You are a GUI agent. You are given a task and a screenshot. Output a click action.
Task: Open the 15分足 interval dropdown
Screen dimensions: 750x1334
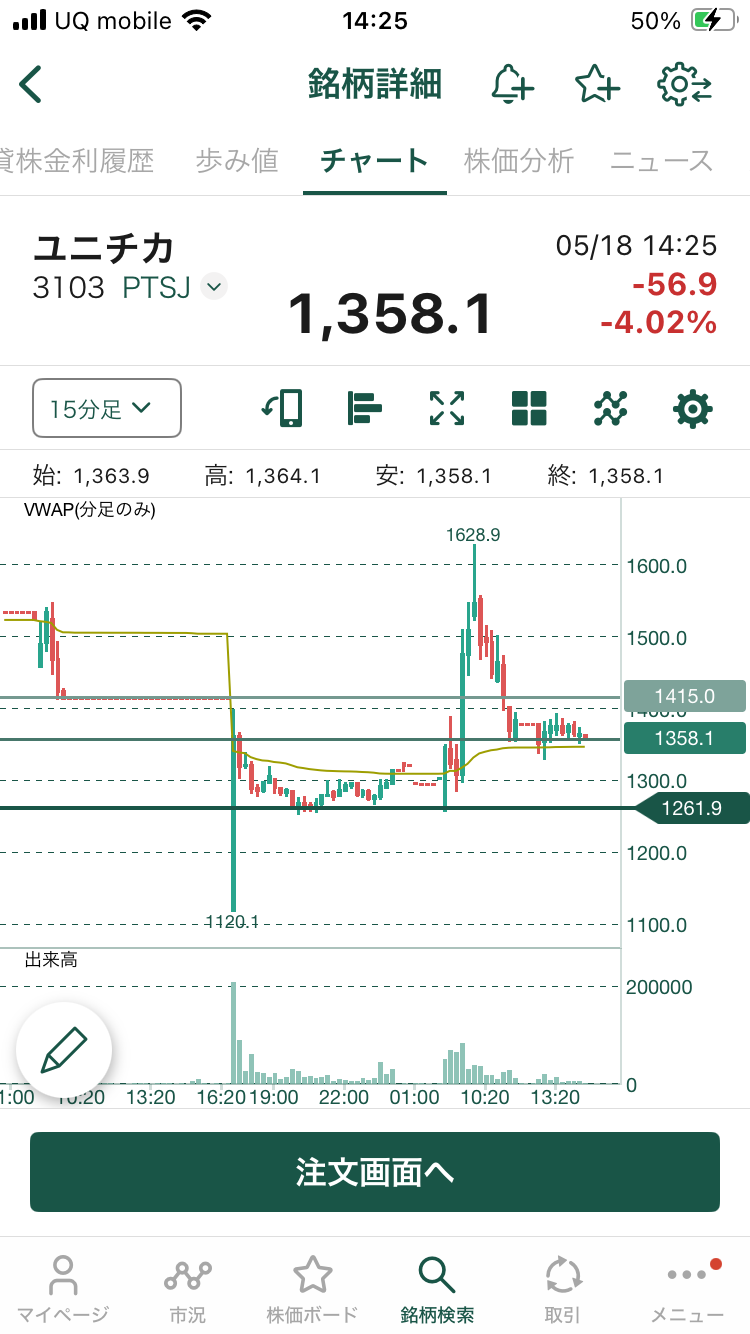pyautogui.click(x=107, y=408)
